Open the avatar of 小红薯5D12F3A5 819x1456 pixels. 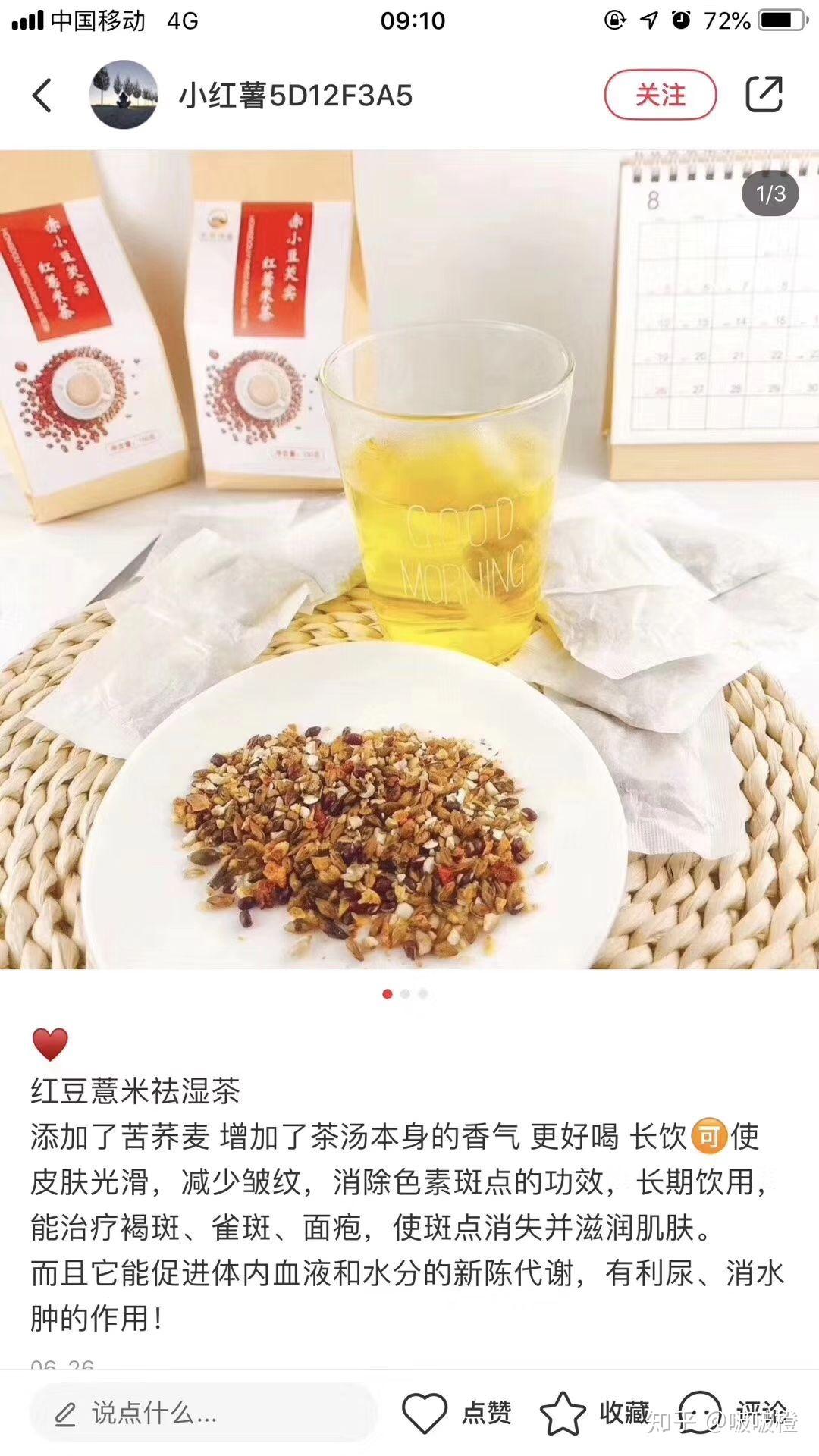pos(124,96)
